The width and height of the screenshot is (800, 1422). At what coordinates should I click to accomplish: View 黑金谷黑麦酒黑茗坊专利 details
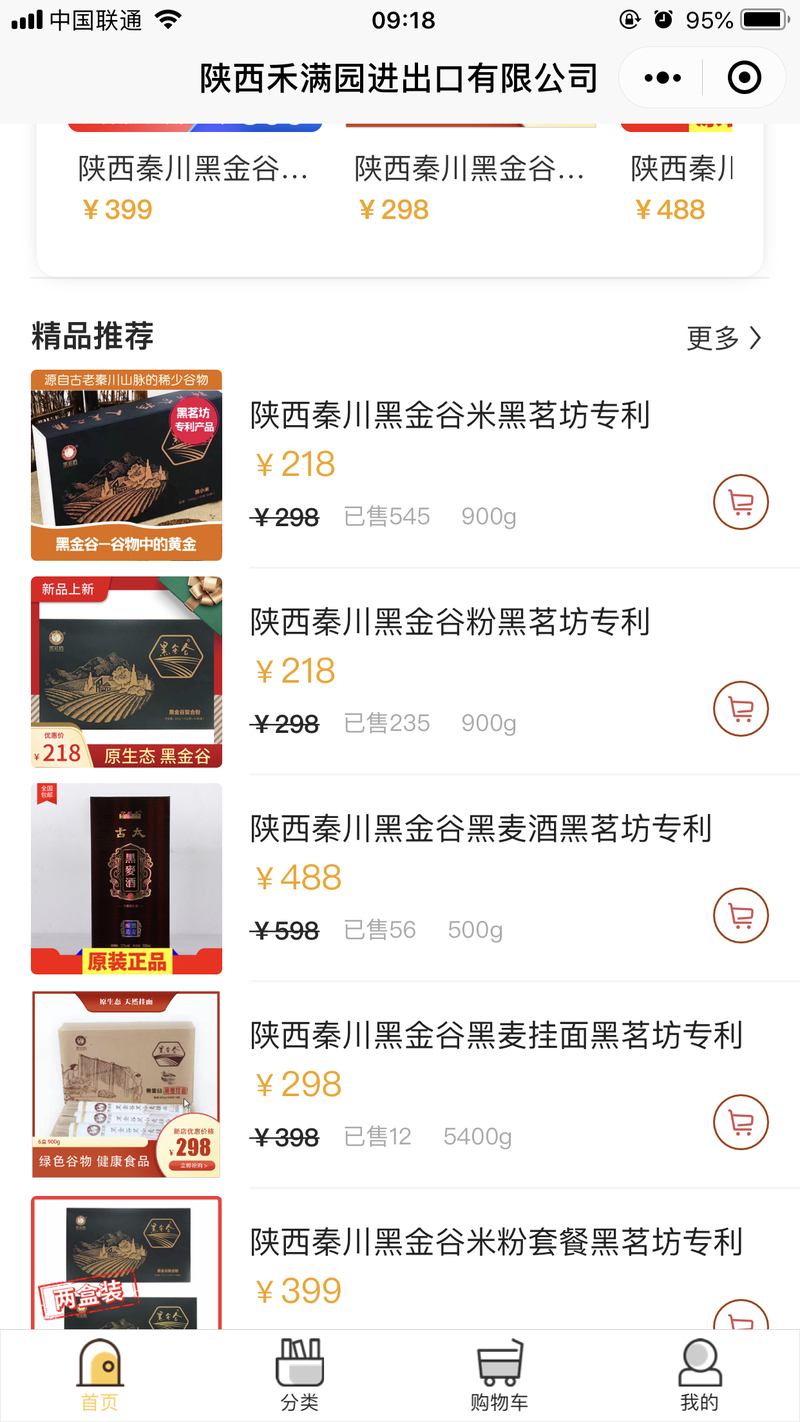click(481, 829)
